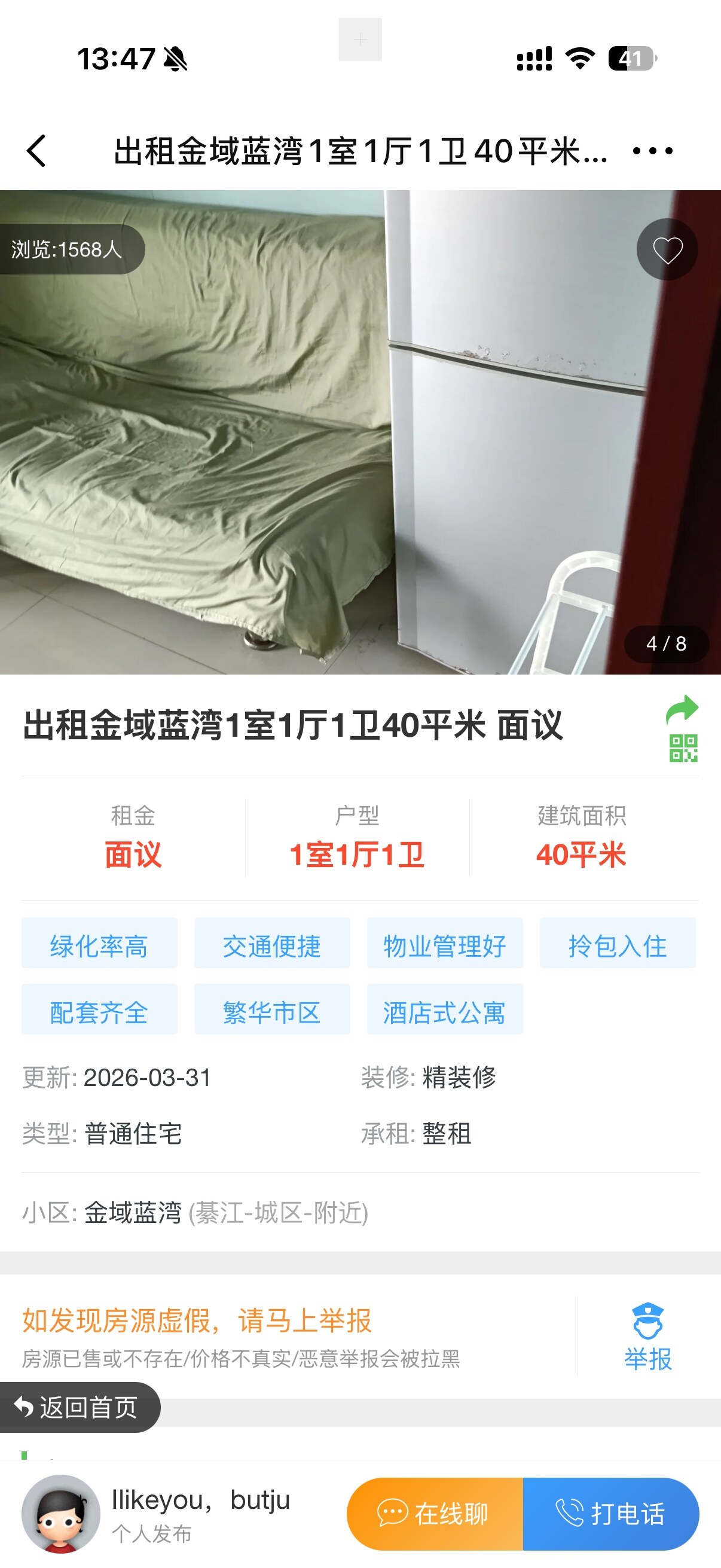Go back using the top-left arrow

coord(36,150)
